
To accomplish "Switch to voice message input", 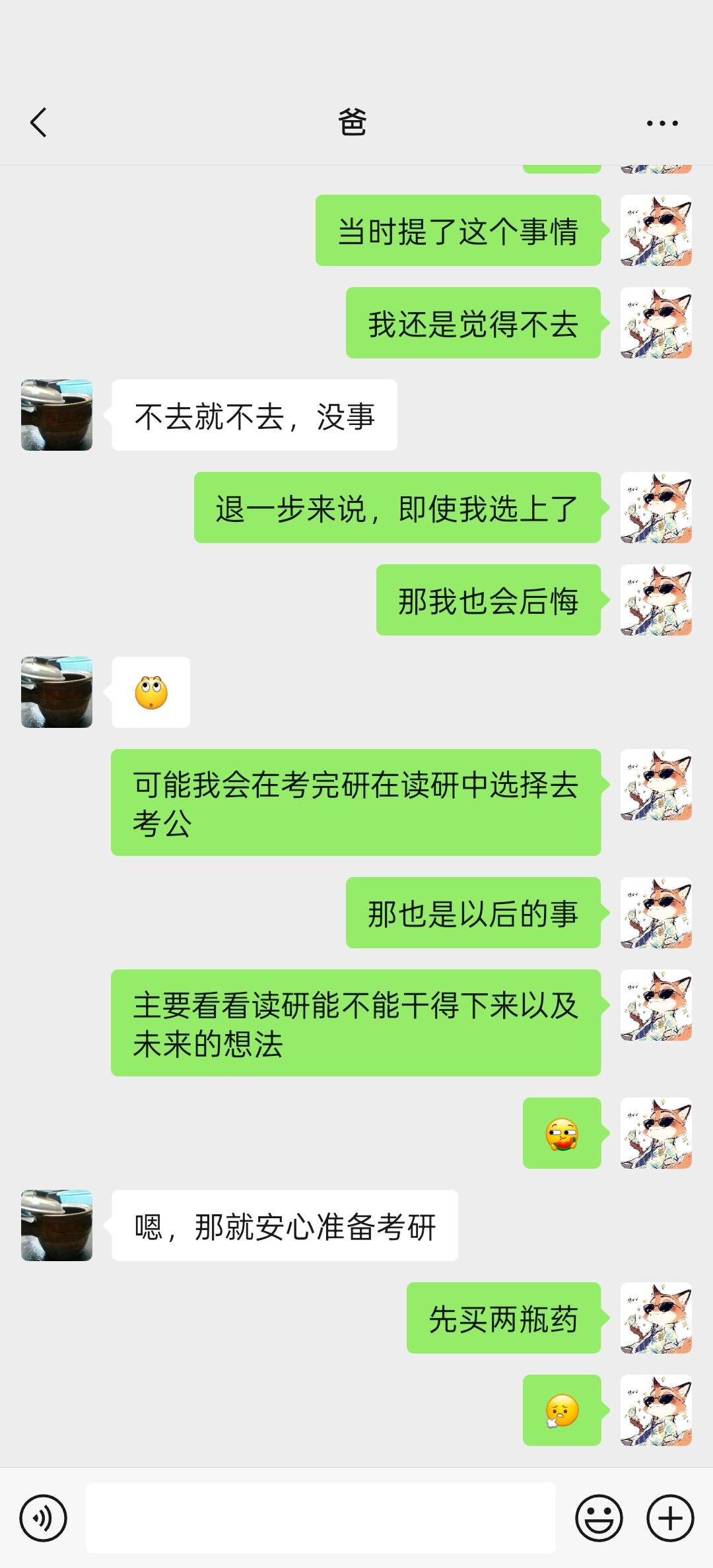I will [x=44, y=1518].
